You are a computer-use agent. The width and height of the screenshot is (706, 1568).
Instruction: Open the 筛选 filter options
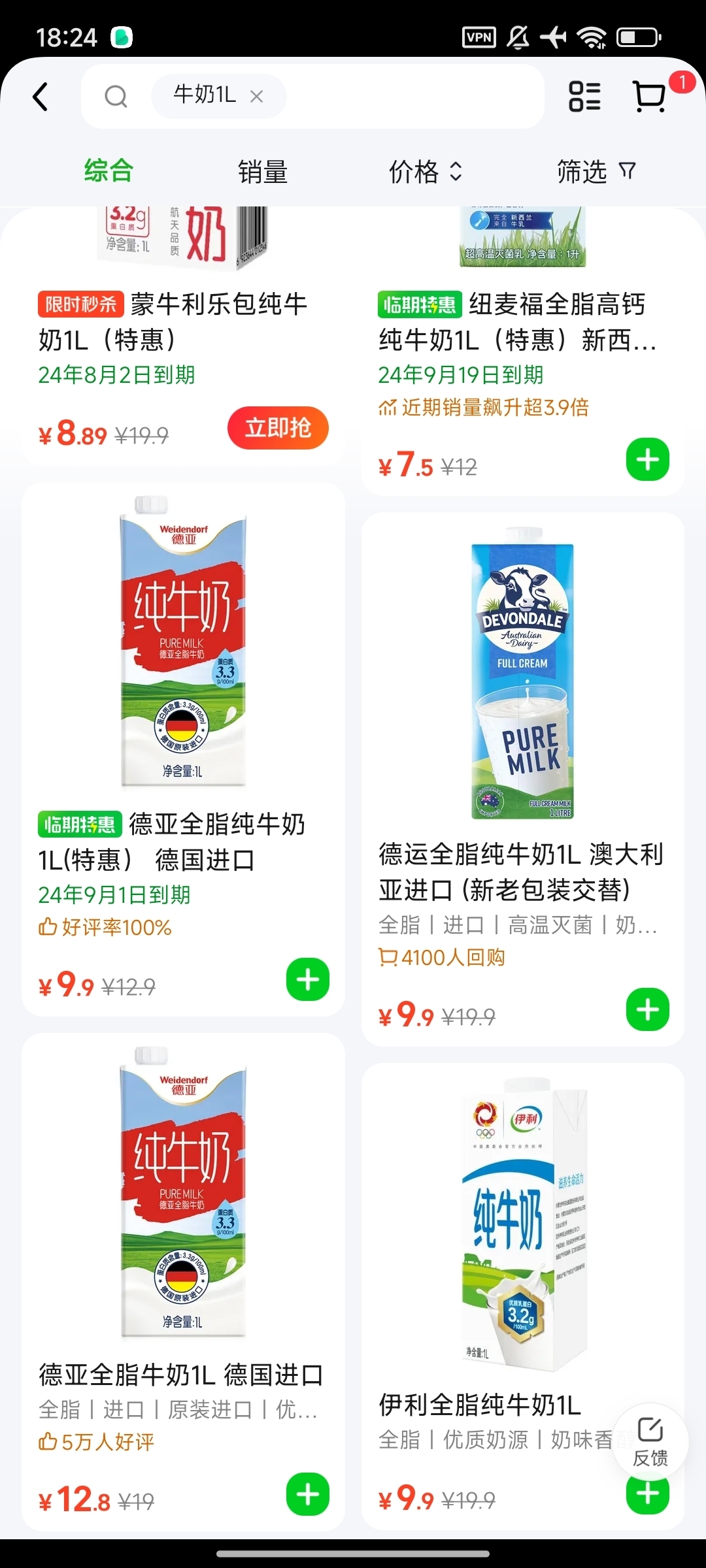coord(596,172)
